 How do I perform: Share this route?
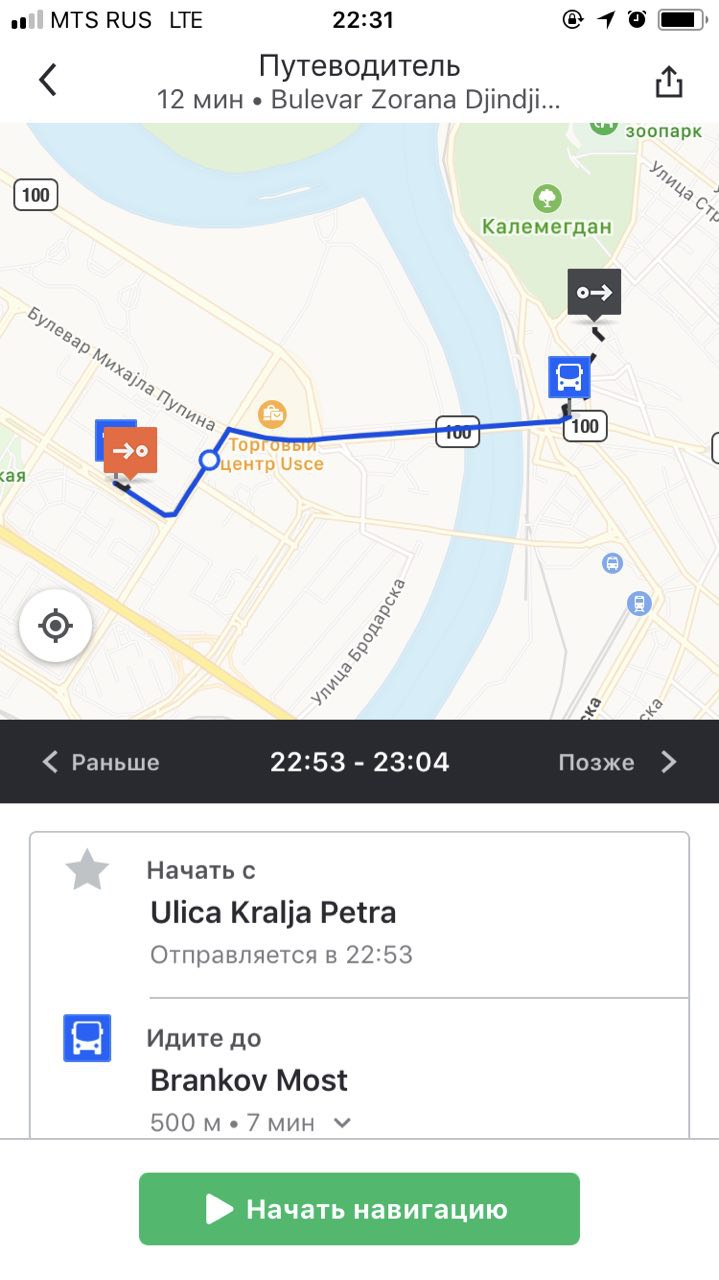669,81
